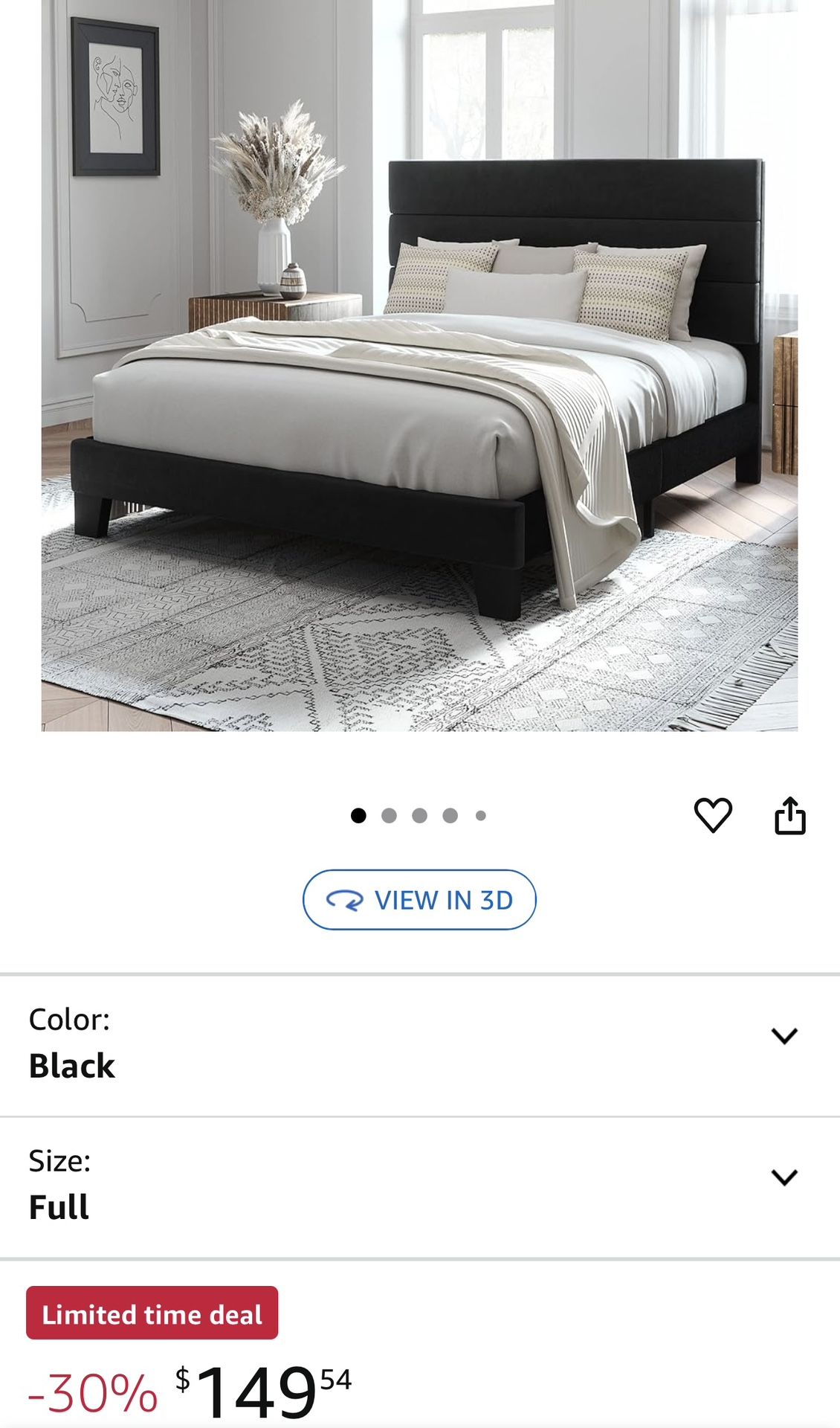
Task: Open the black bed frame product image
Action: pos(419,366)
